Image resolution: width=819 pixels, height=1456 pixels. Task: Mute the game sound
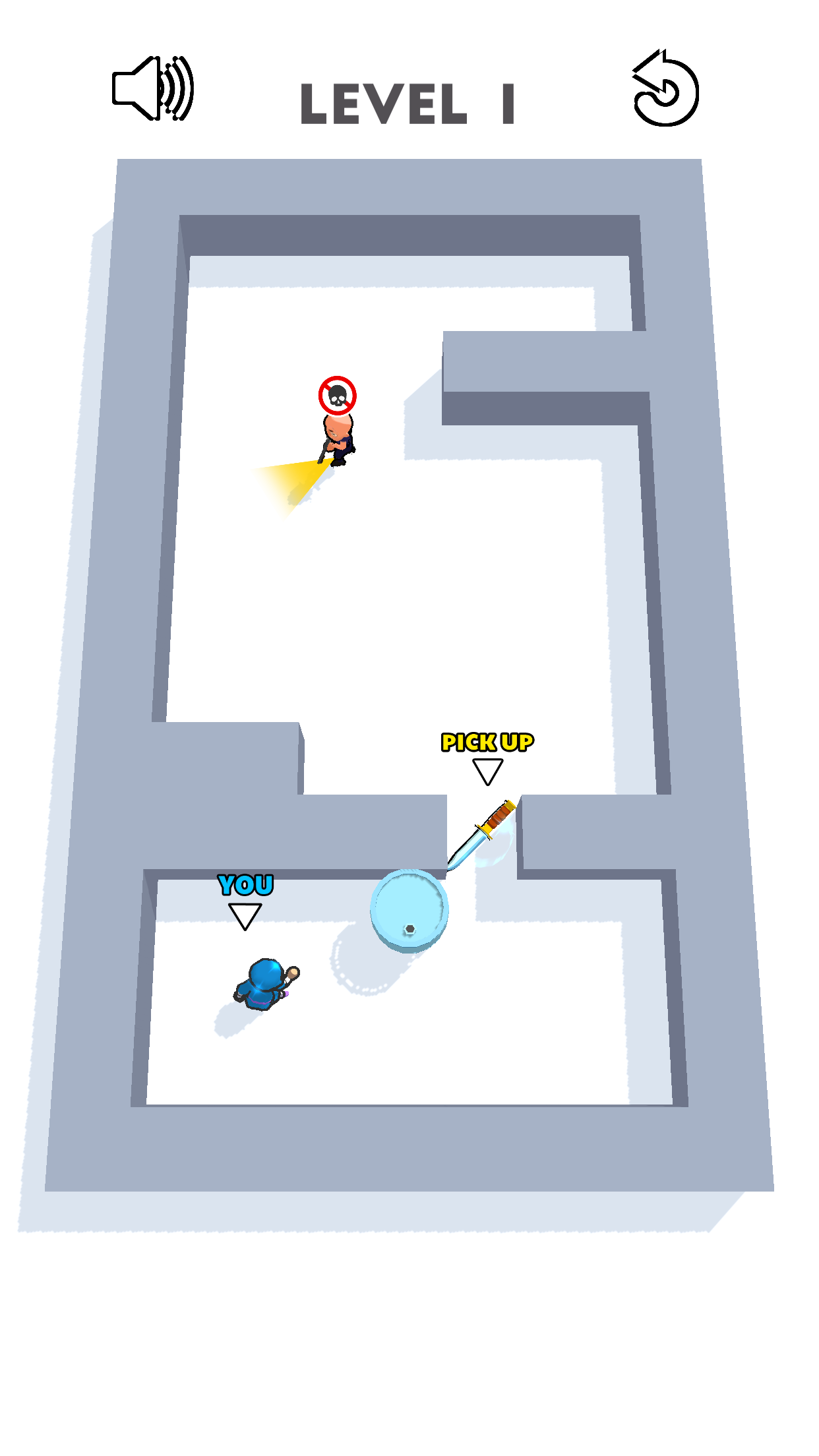tap(152, 88)
